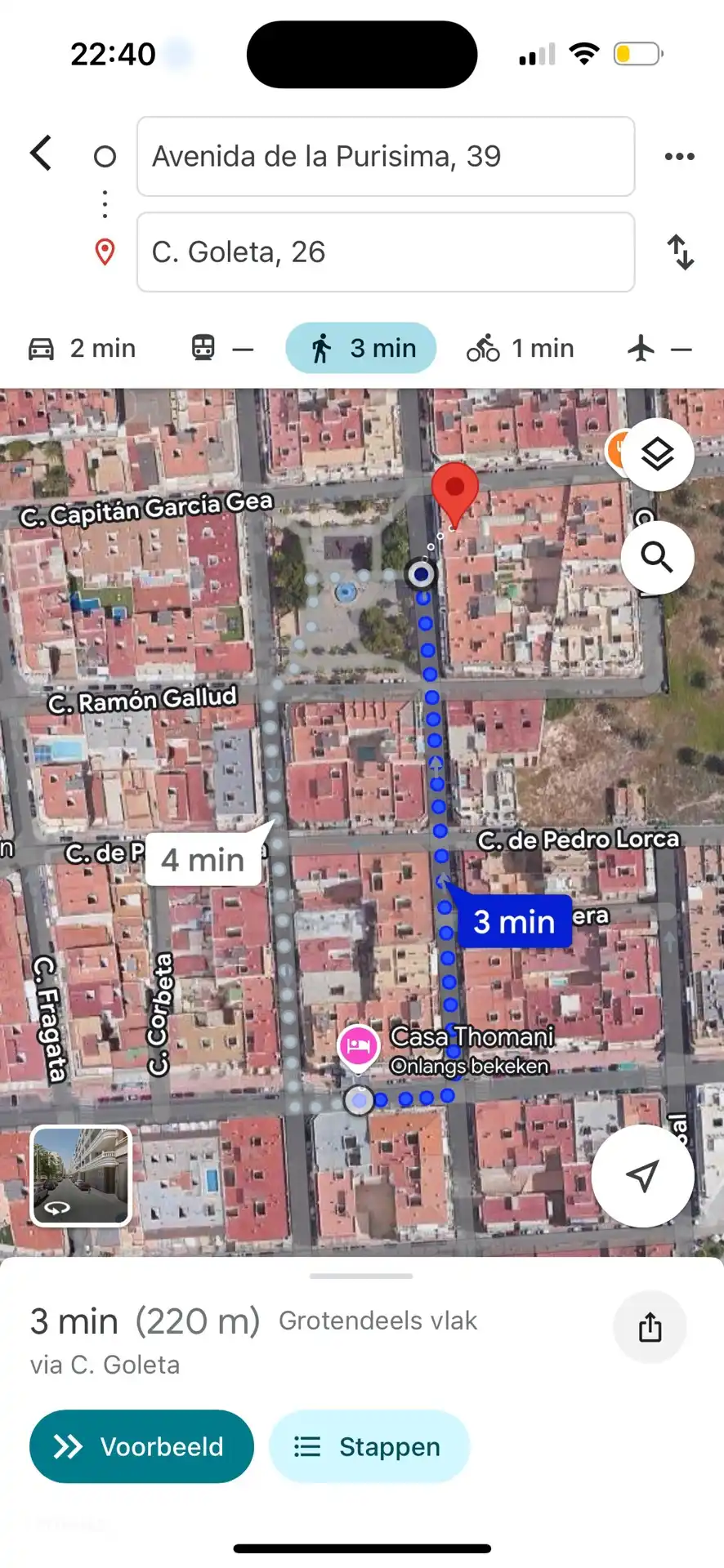Share the walking directions
The height and width of the screenshot is (1568, 724).
click(650, 1327)
